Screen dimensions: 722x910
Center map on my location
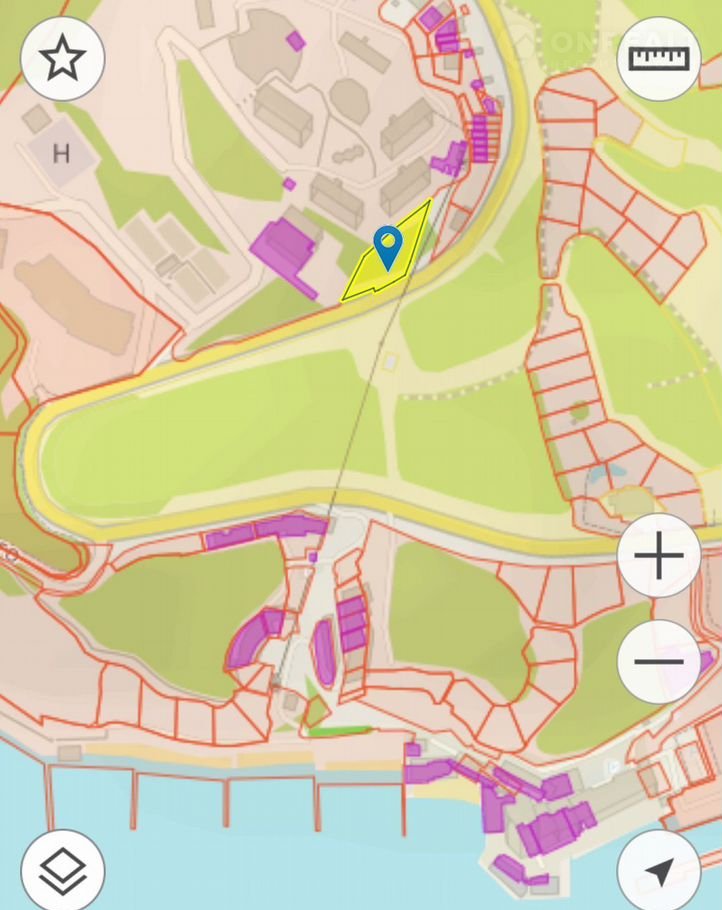coord(659,870)
